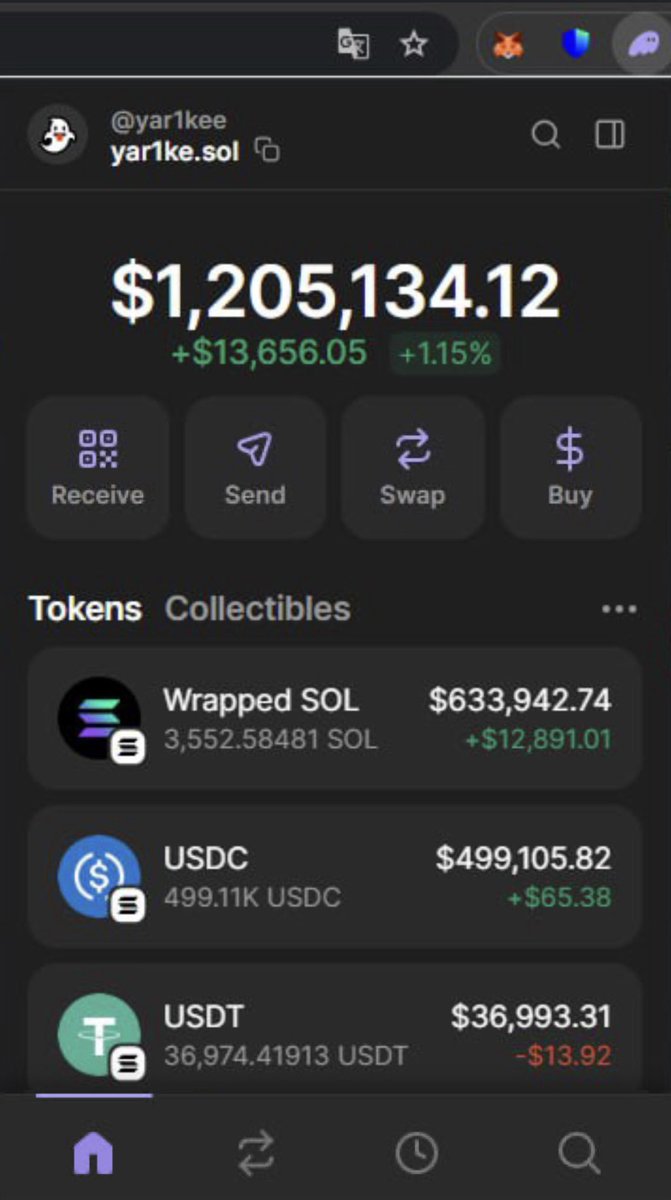This screenshot has width=671, height=1200.
Task: Bookmark this page with the star icon
Action: pos(413,43)
